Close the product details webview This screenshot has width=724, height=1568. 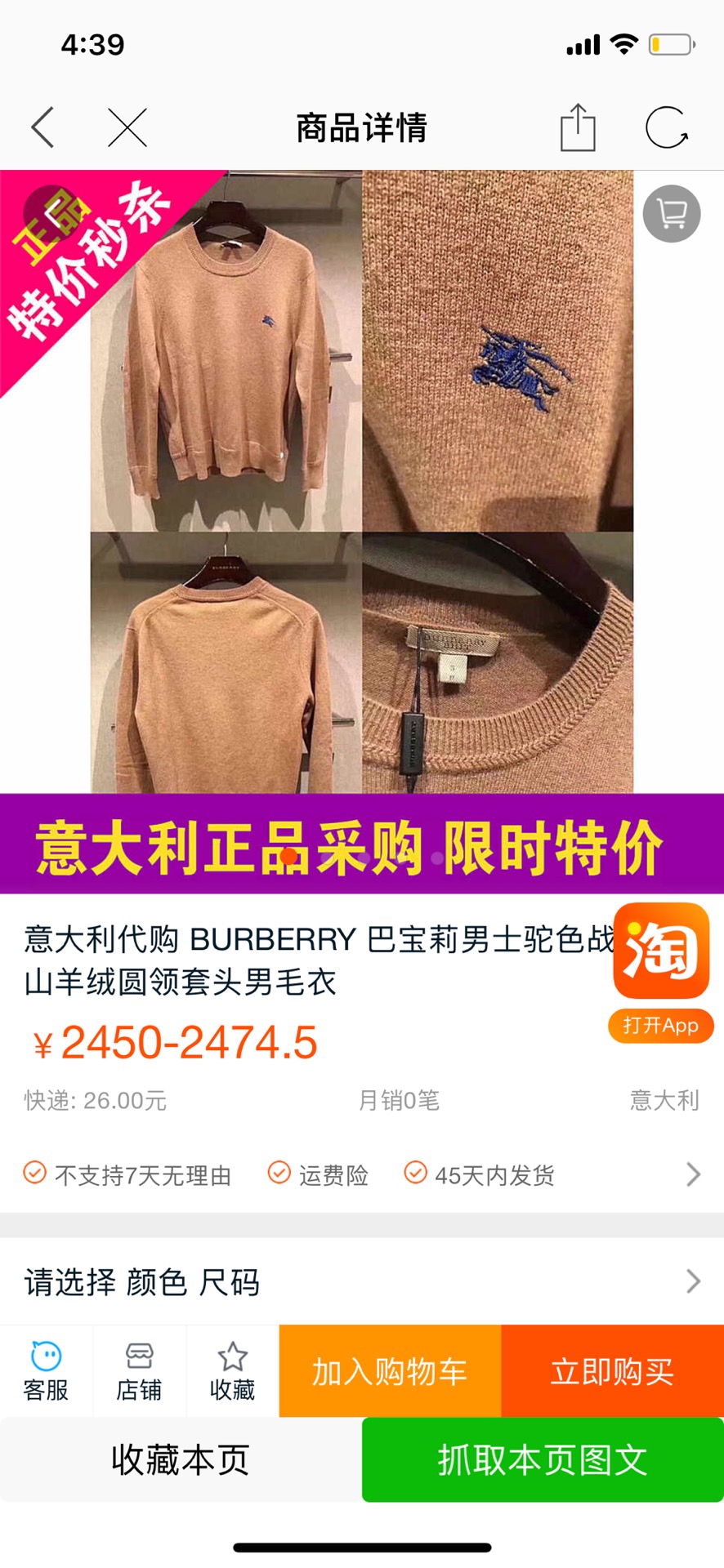[x=127, y=127]
